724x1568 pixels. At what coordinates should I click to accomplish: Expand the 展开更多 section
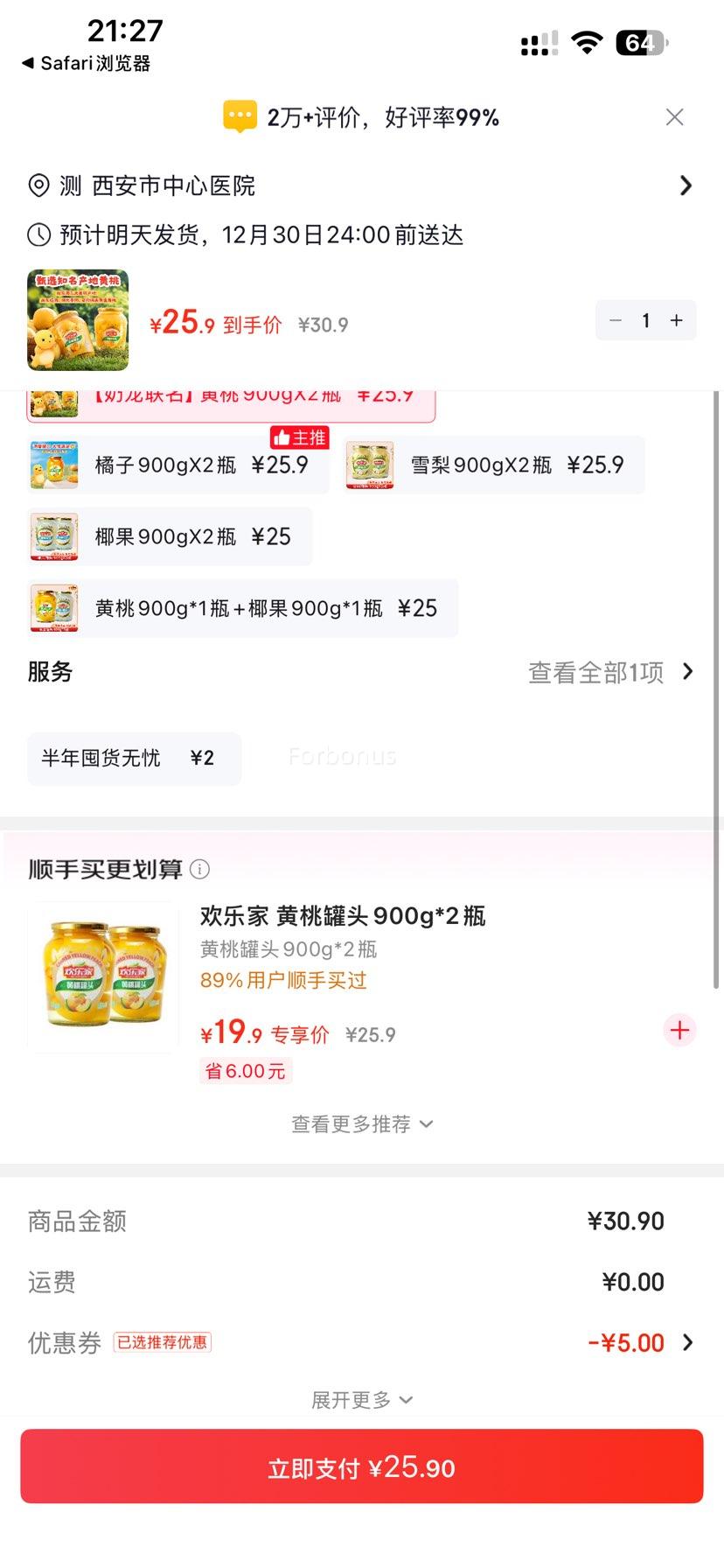pos(362,1399)
